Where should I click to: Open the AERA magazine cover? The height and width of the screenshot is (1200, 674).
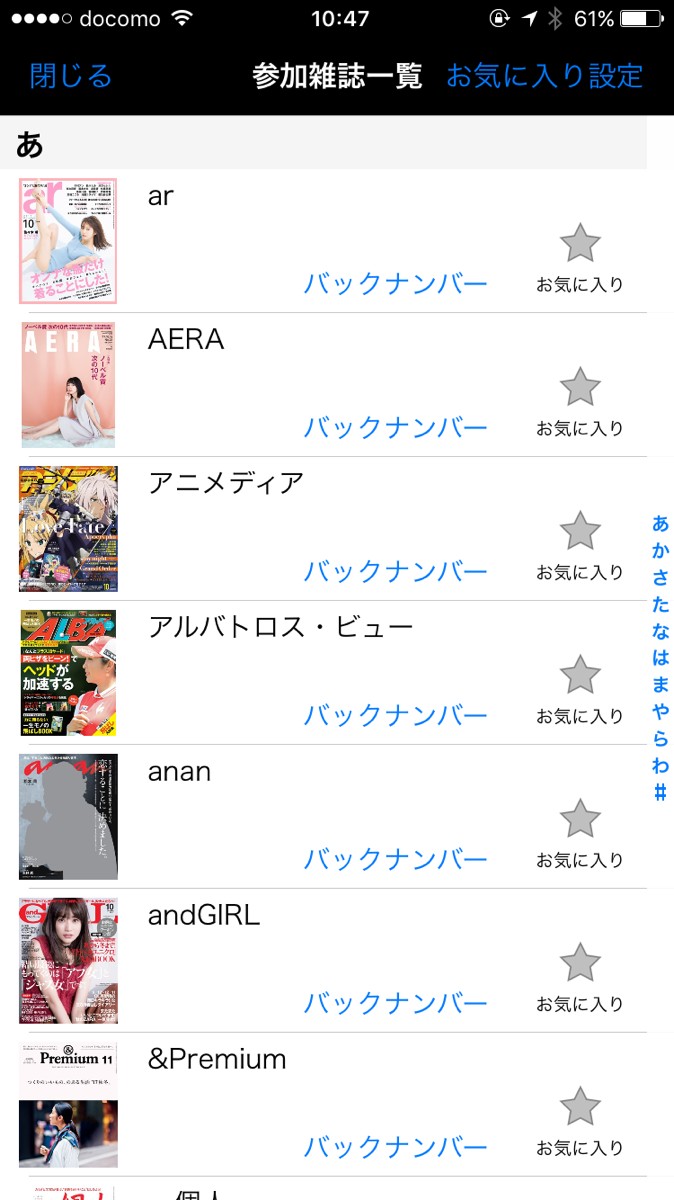68,385
